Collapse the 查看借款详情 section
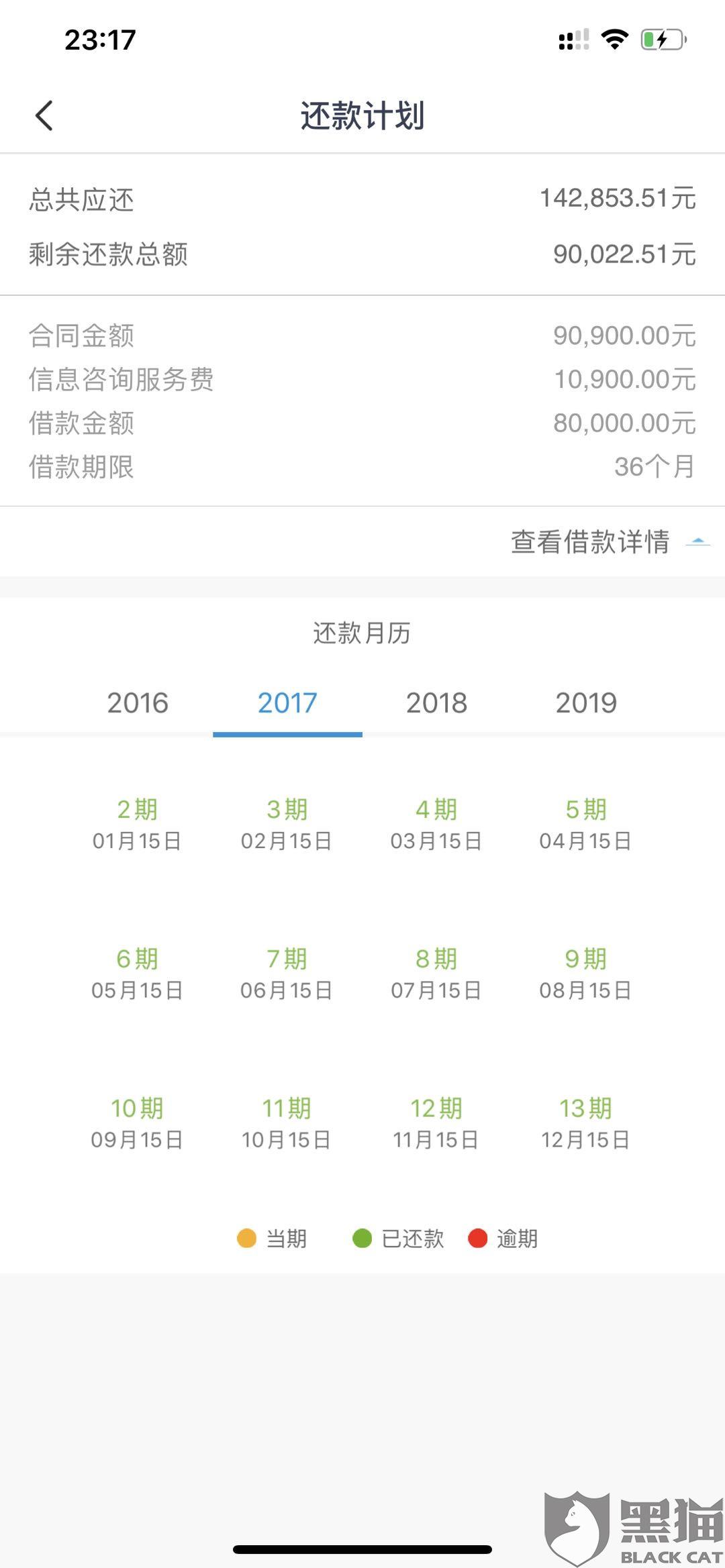725x1568 pixels. pos(610,541)
